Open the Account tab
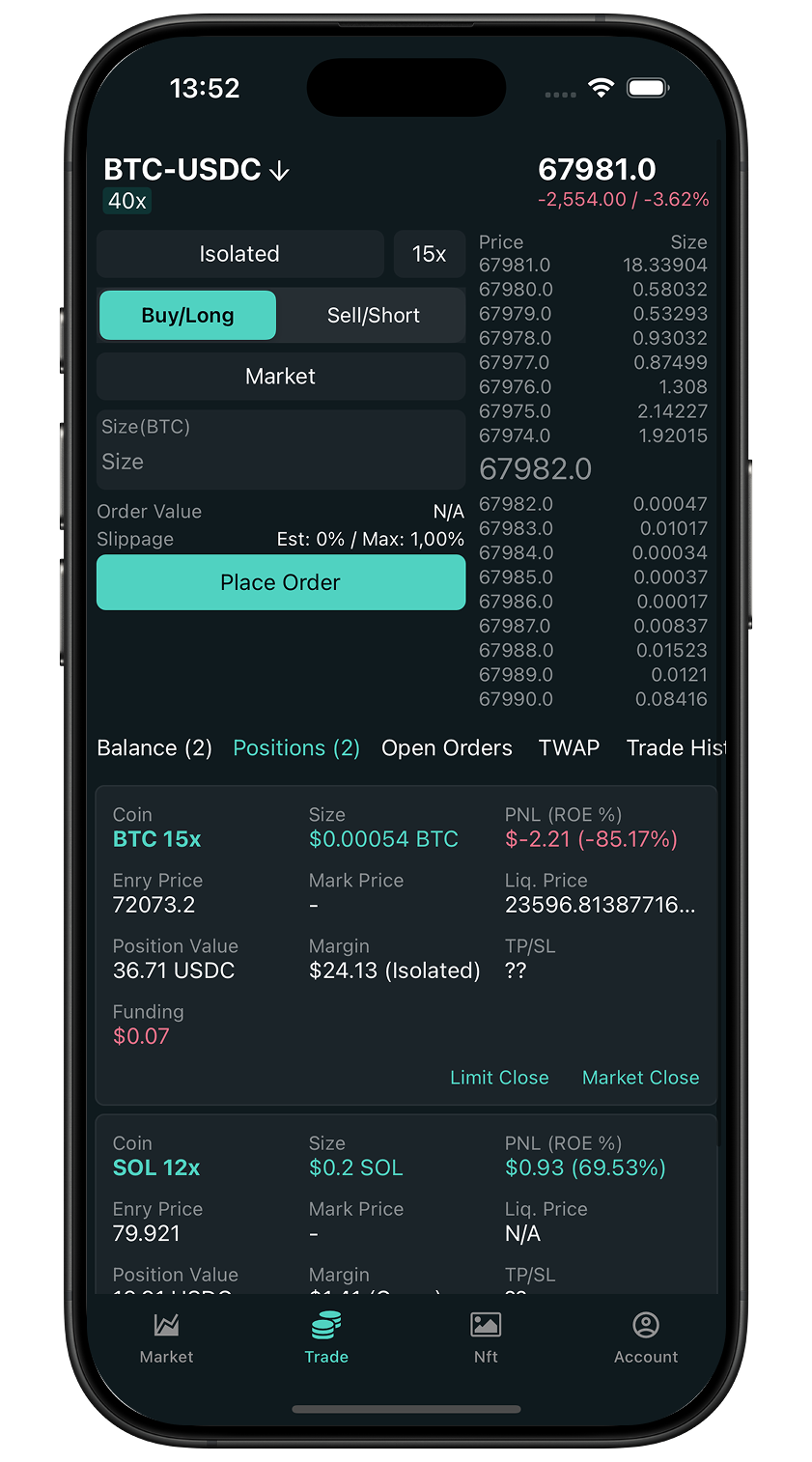This screenshot has width=812, height=1462. tap(646, 1337)
